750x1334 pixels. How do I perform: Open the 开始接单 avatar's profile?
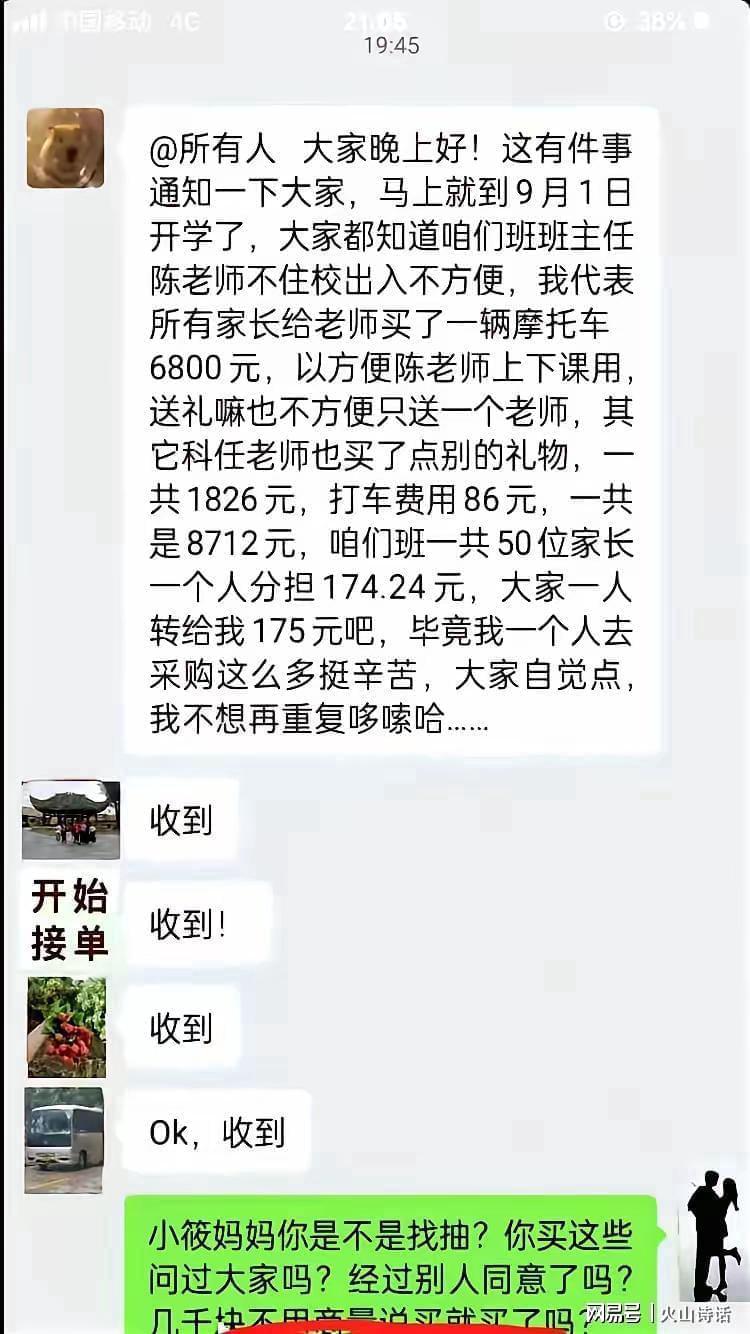(69, 920)
